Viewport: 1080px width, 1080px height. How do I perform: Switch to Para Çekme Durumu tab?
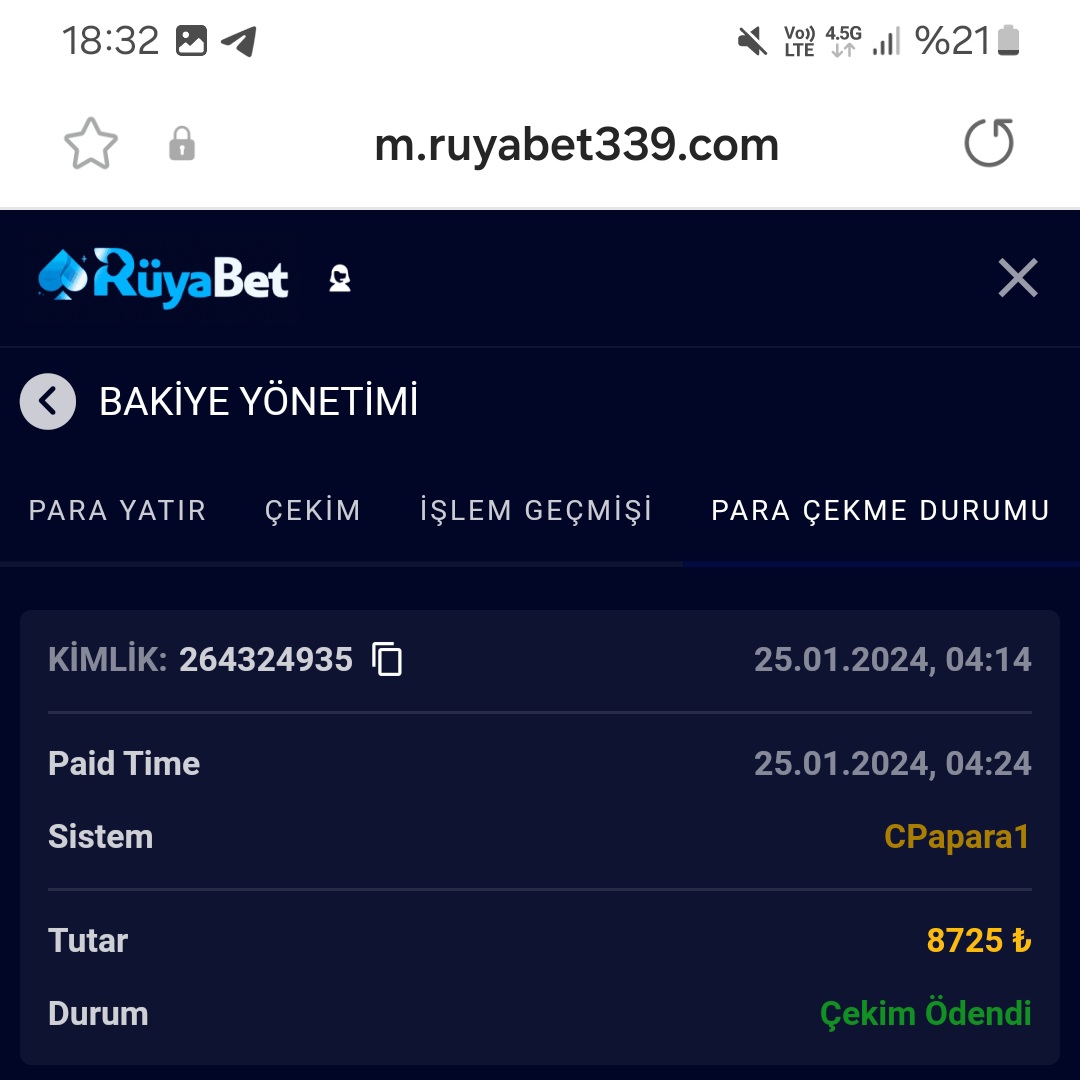click(880, 510)
